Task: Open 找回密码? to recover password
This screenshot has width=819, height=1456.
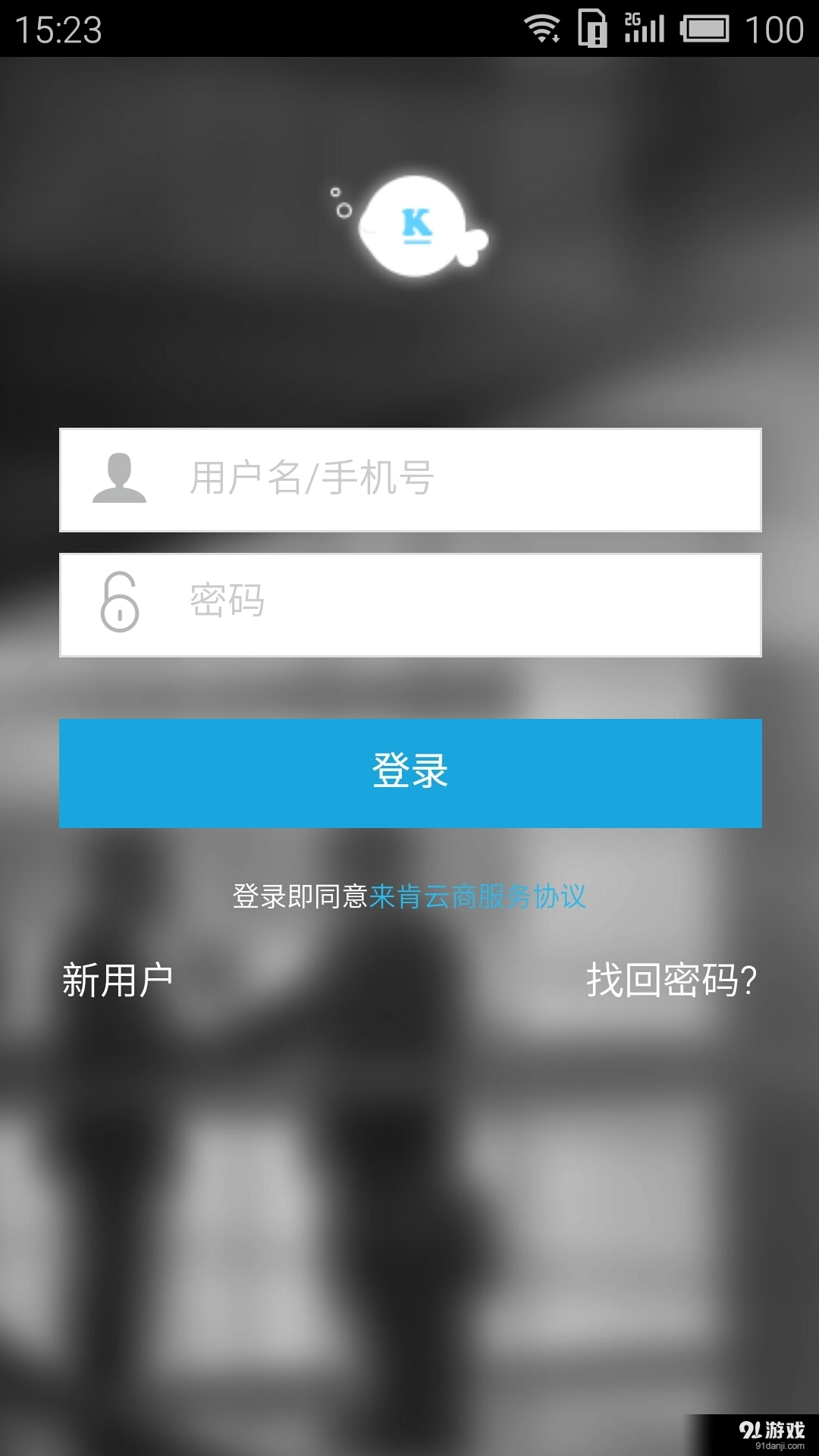Action: click(x=670, y=980)
